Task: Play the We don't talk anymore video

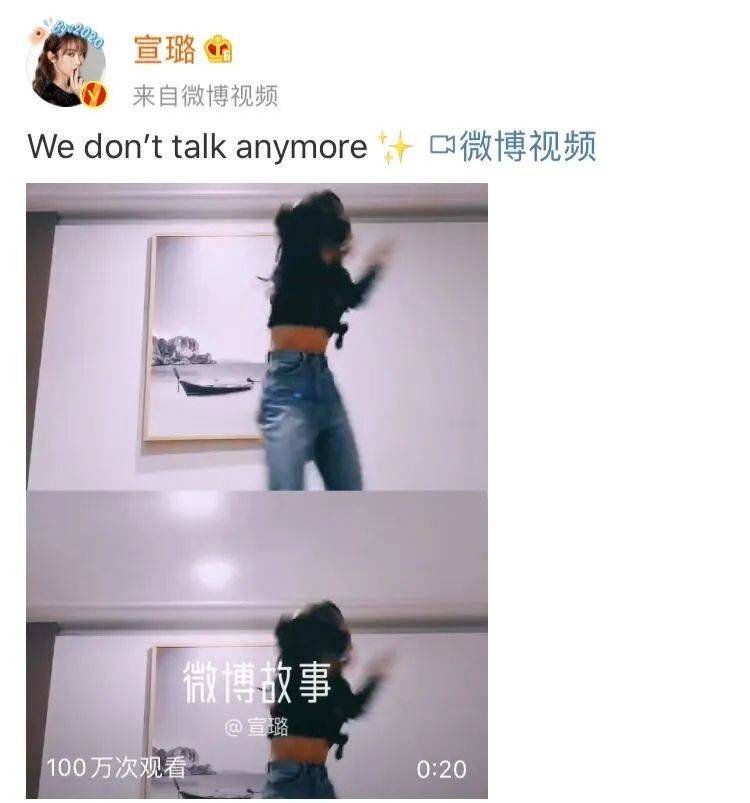Action: (x=257, y=490)
